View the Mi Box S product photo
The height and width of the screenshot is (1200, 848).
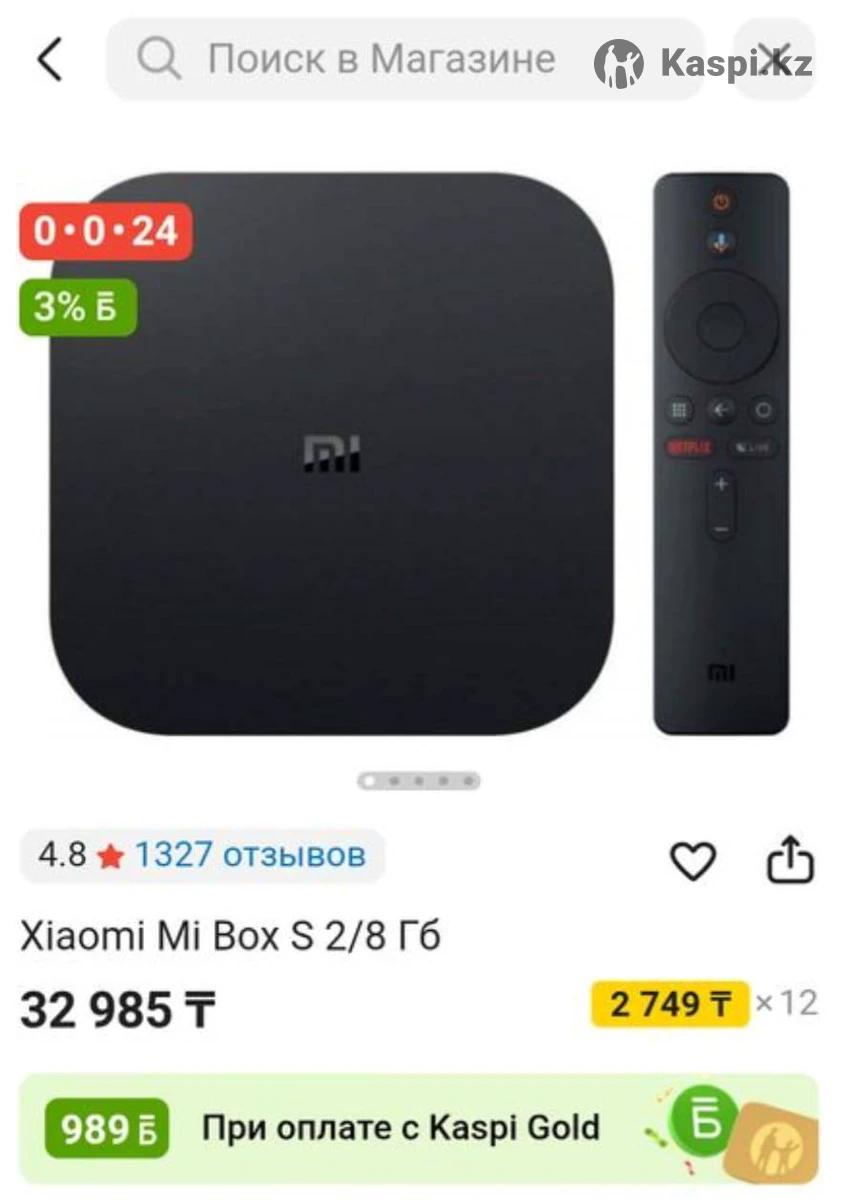click(332, 455)
